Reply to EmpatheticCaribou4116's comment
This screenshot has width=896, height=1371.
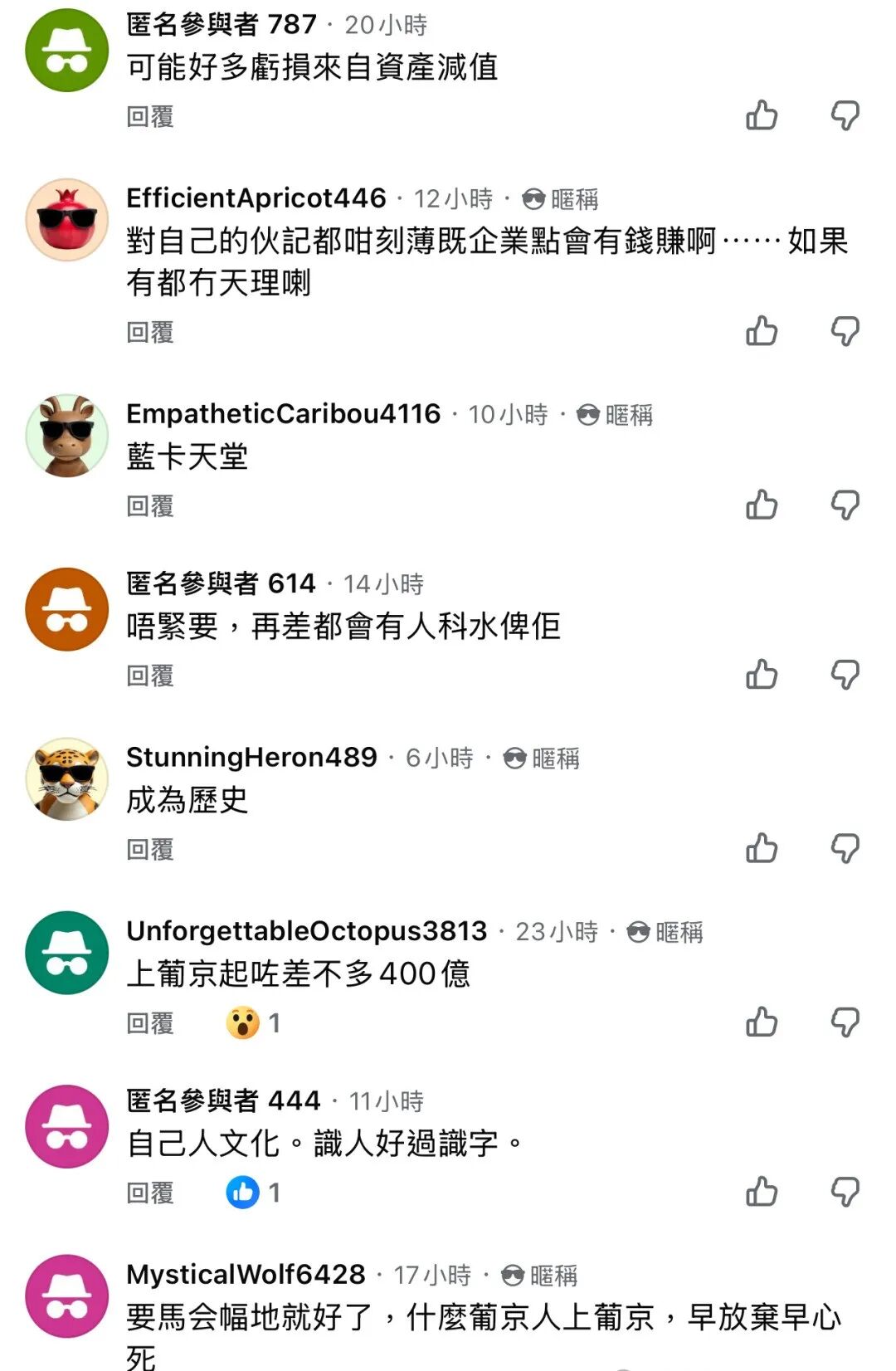point(150,506)
